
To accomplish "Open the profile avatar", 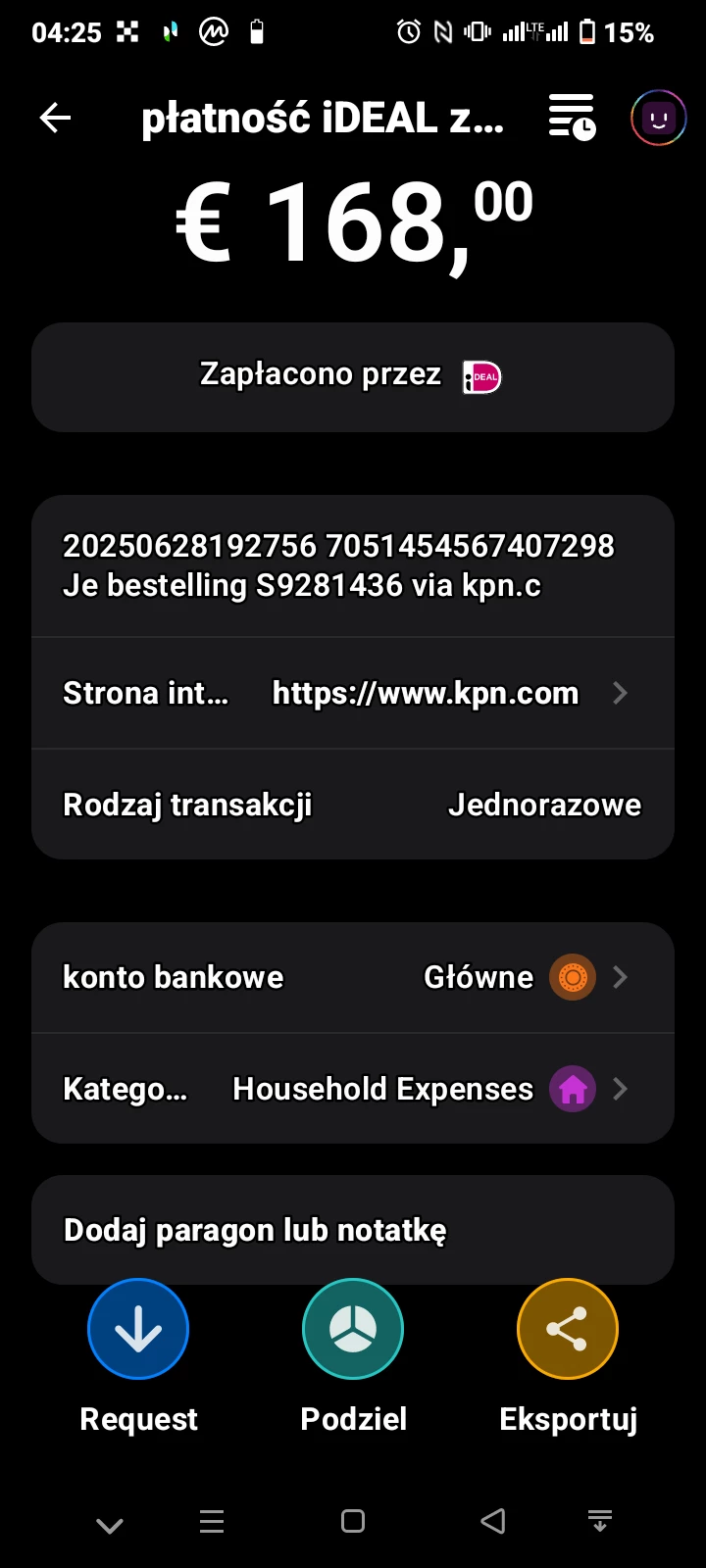I will (657, 119).
